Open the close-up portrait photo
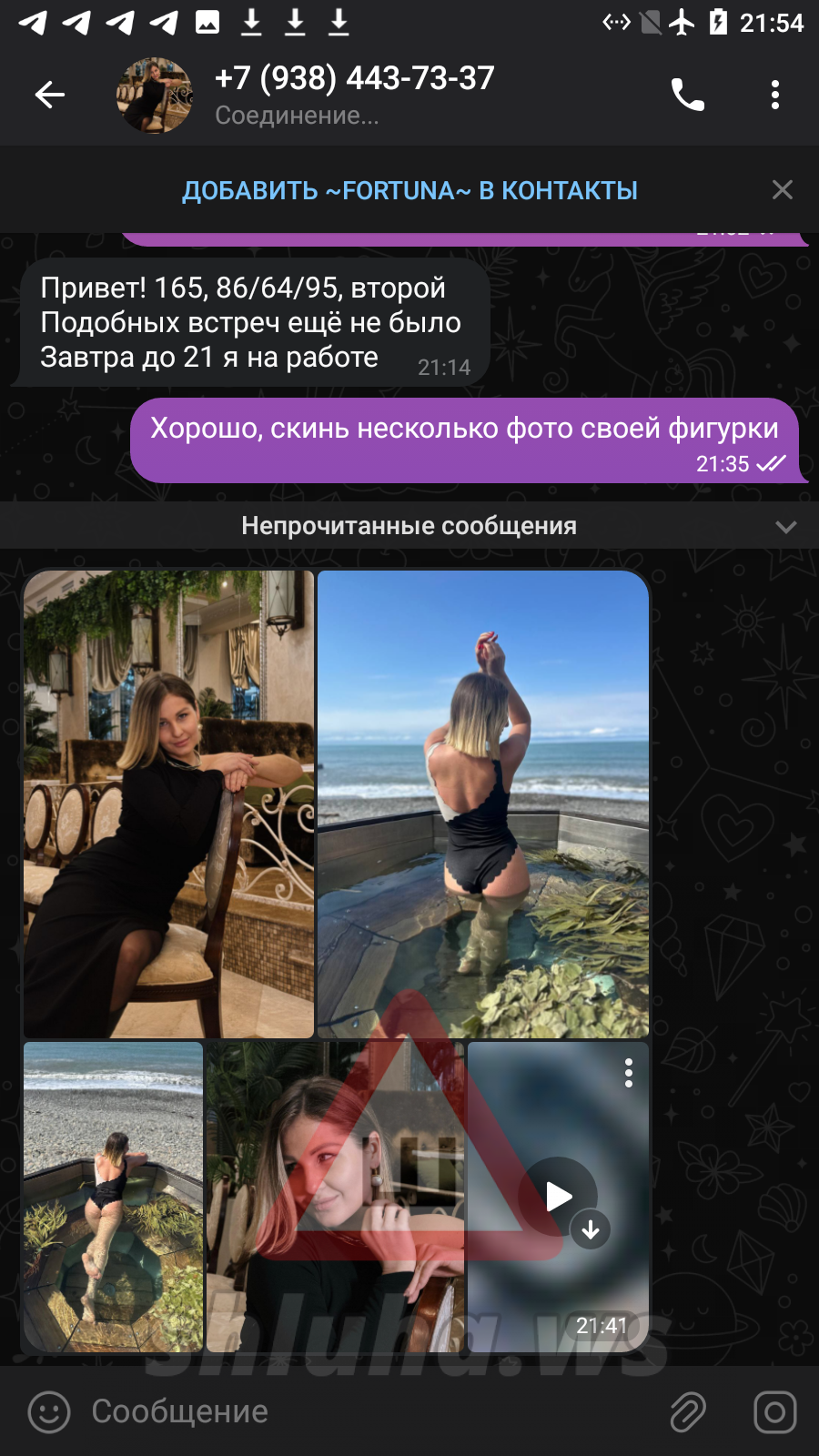819x1456 pixels. pyautogui.click(x=335, y=1196)
